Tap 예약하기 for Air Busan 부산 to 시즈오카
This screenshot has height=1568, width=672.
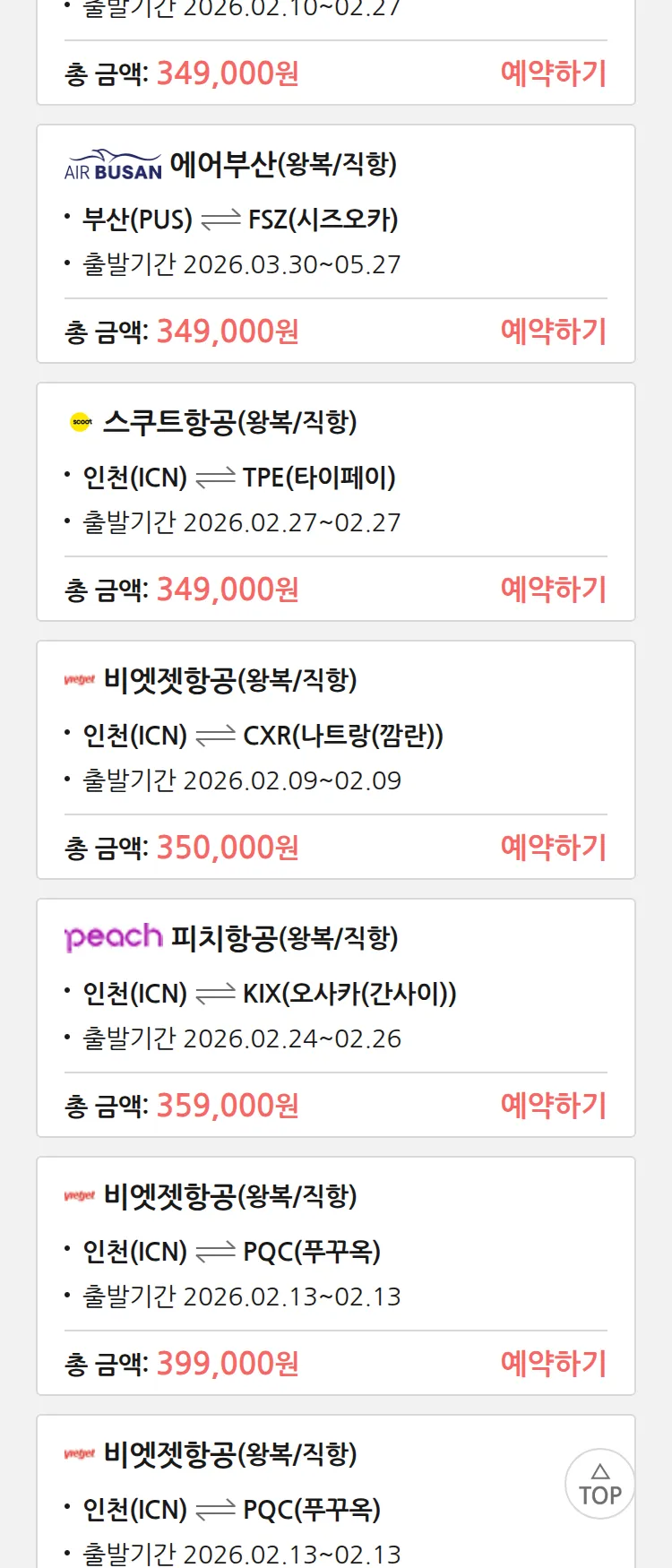point(553,332)
